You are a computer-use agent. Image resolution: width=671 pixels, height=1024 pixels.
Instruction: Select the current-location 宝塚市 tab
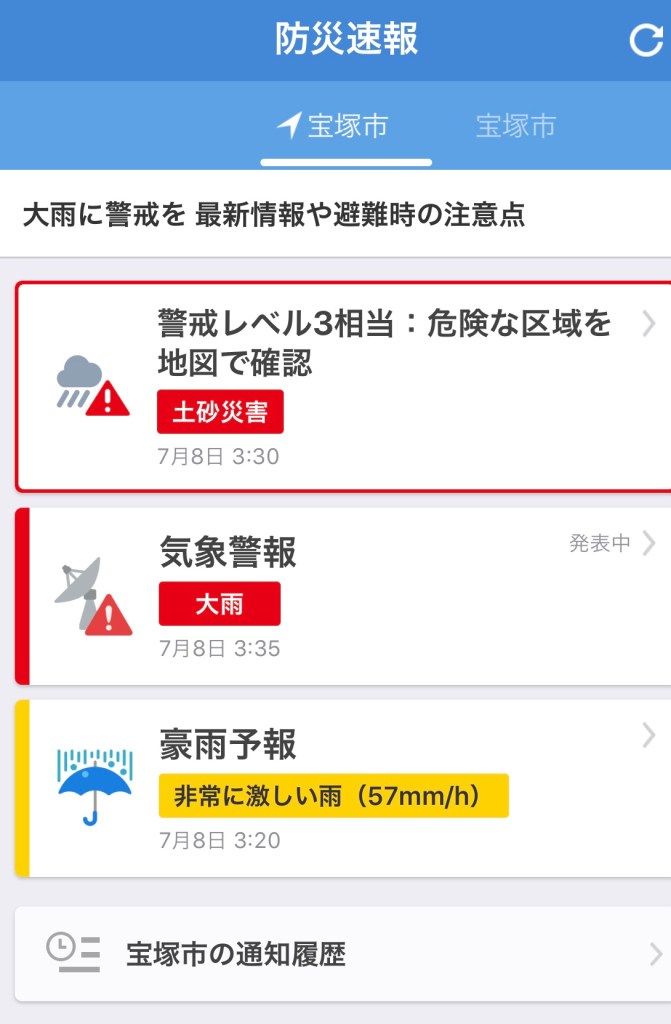point(333,127)
